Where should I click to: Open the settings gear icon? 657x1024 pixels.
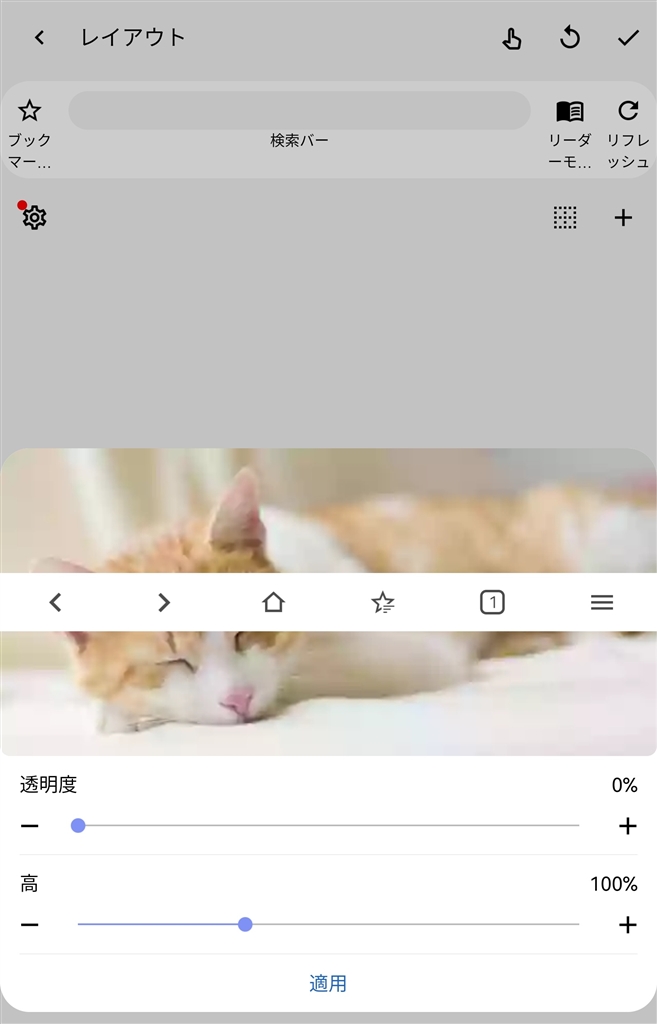click(34, 217)
